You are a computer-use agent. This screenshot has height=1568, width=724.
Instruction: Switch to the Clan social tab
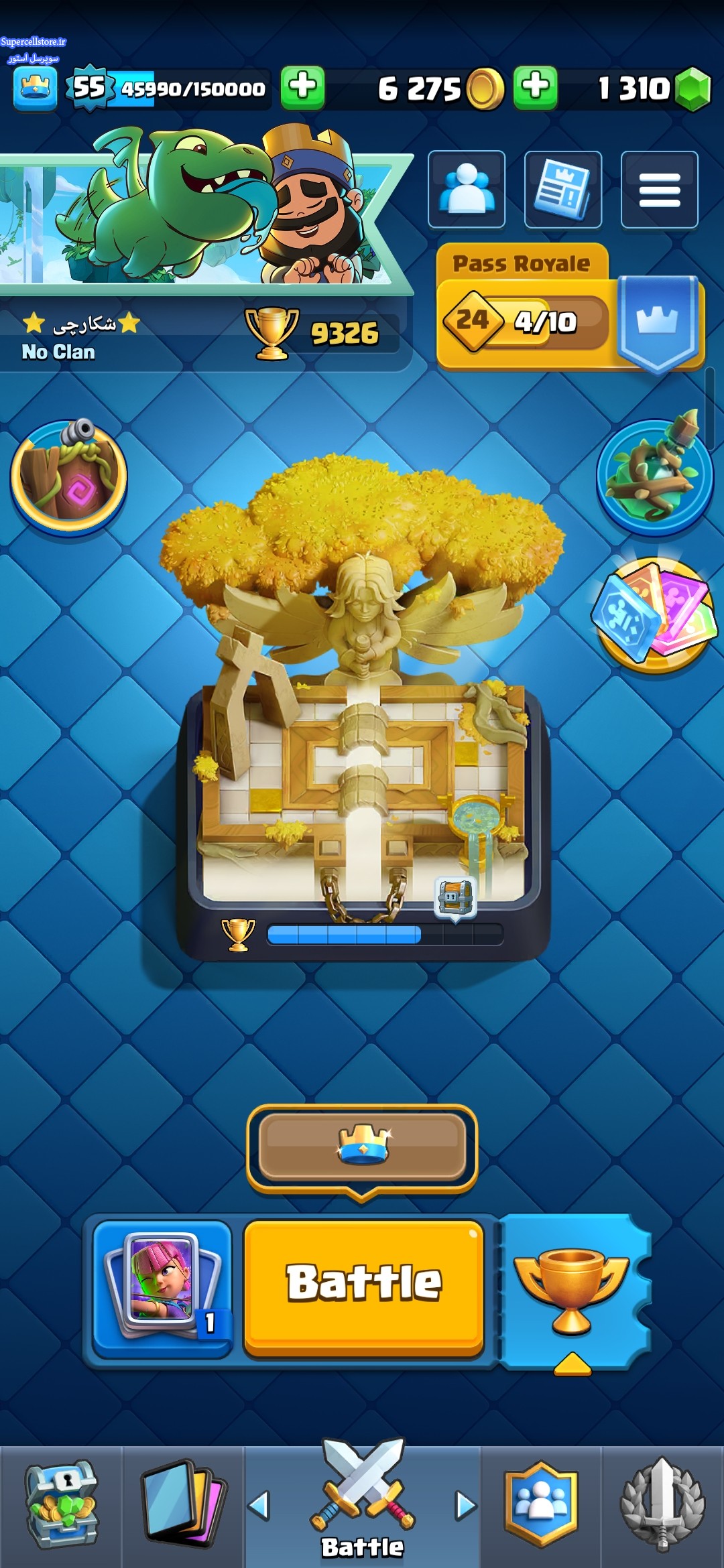point(540,1504)
